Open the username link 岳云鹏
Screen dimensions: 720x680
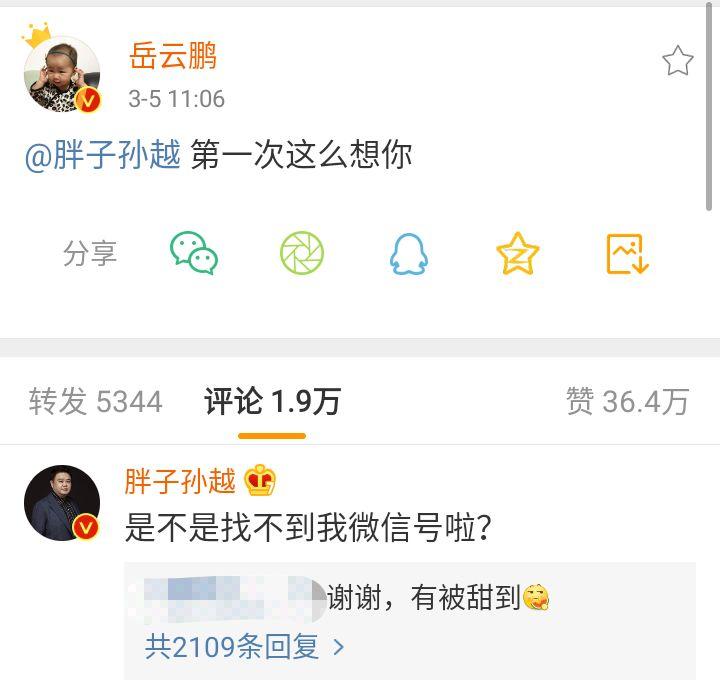point(173,57)
